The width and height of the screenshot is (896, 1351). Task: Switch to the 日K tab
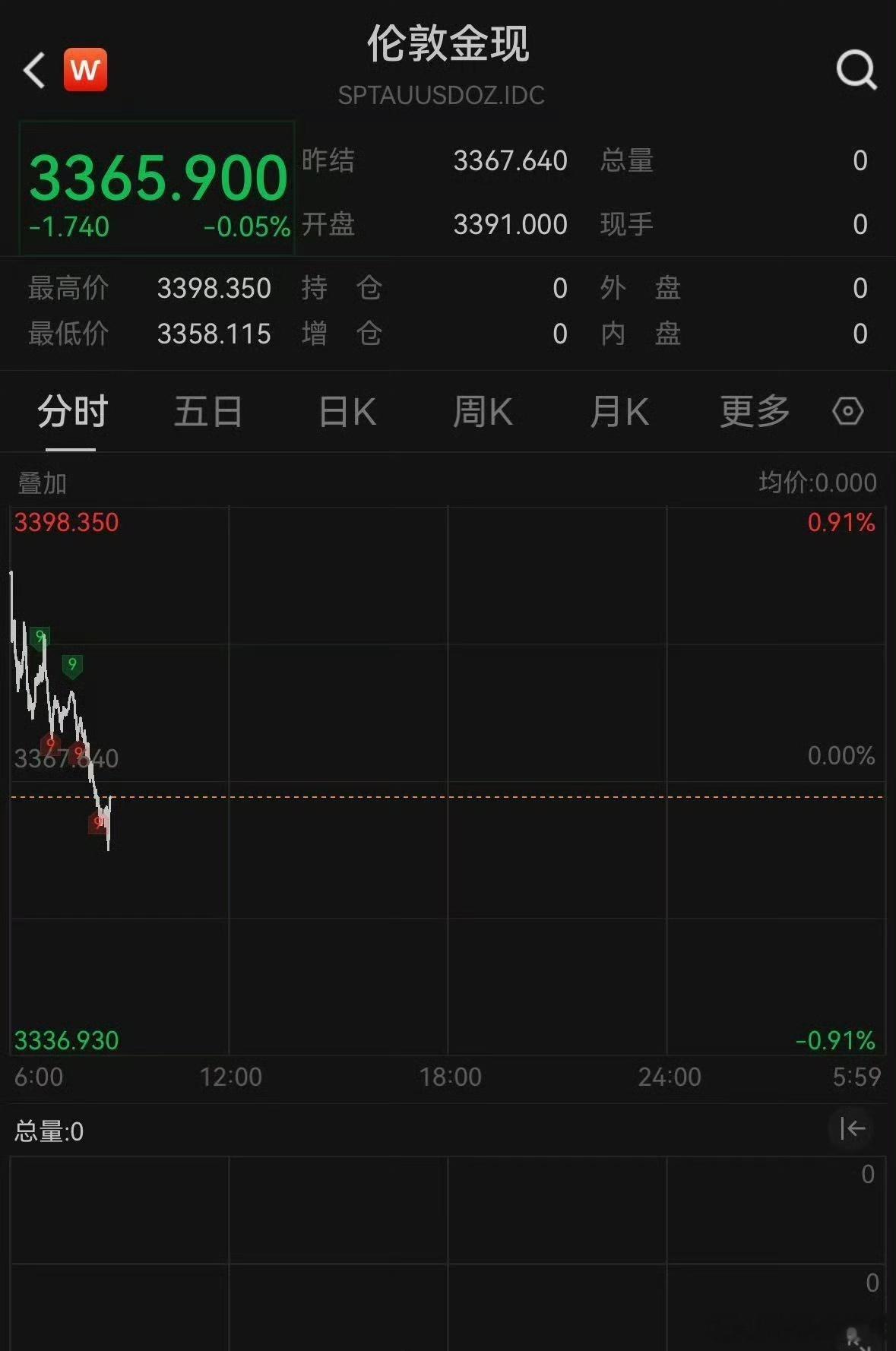click(x=347, y=412)
